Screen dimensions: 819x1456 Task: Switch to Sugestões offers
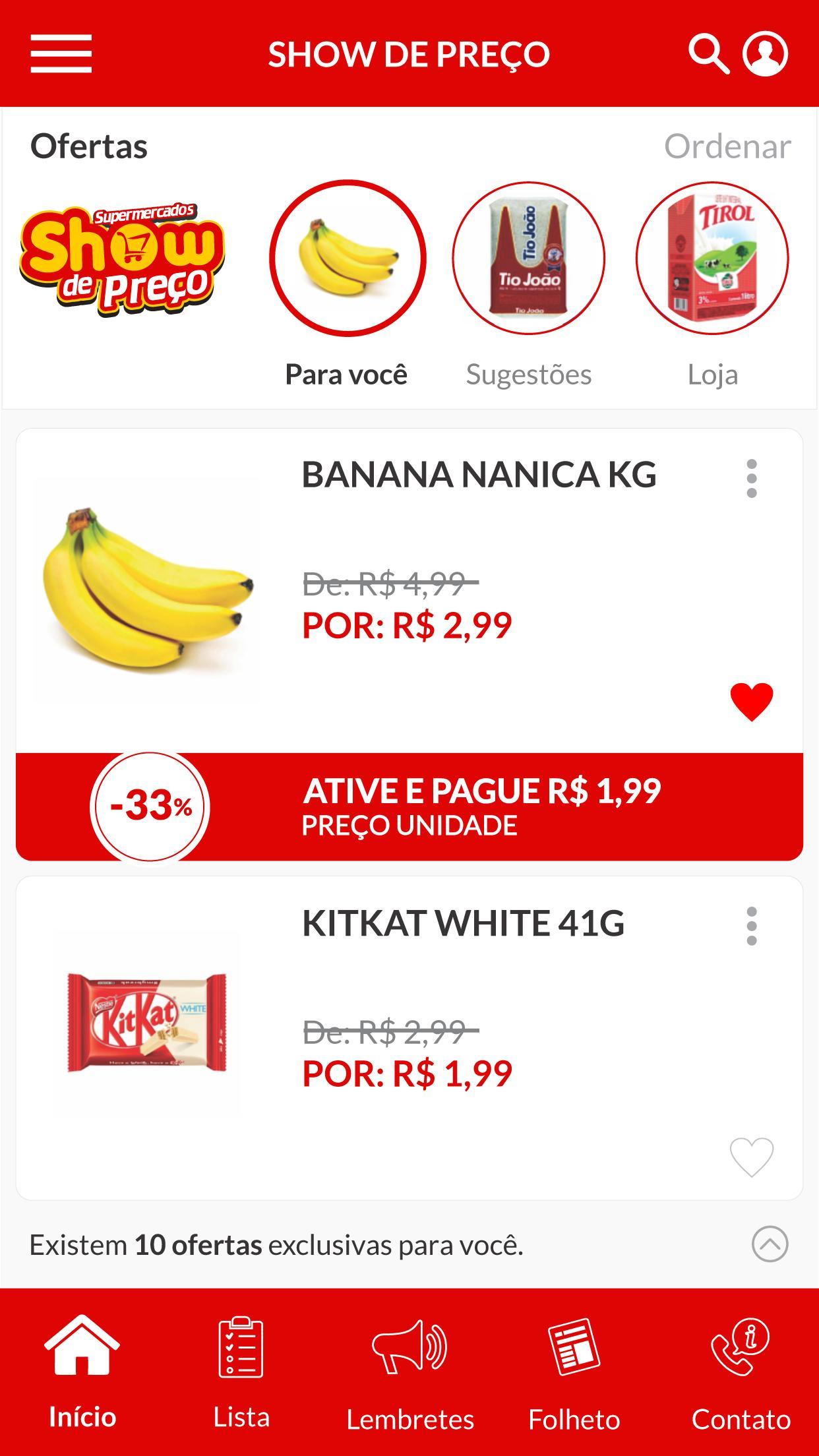pos(528,258)
